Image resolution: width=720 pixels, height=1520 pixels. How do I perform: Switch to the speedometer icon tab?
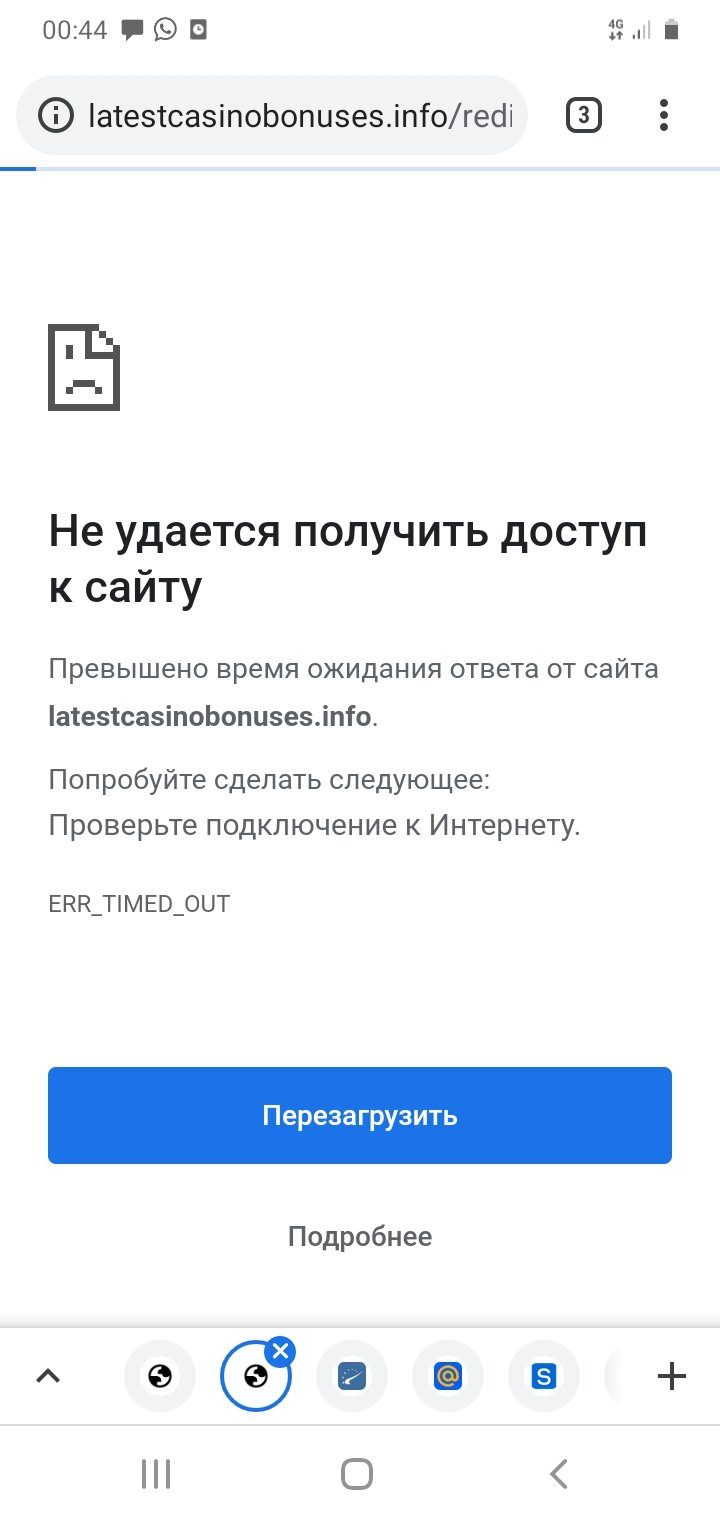pyautogui.click(x=352, y=1377)
